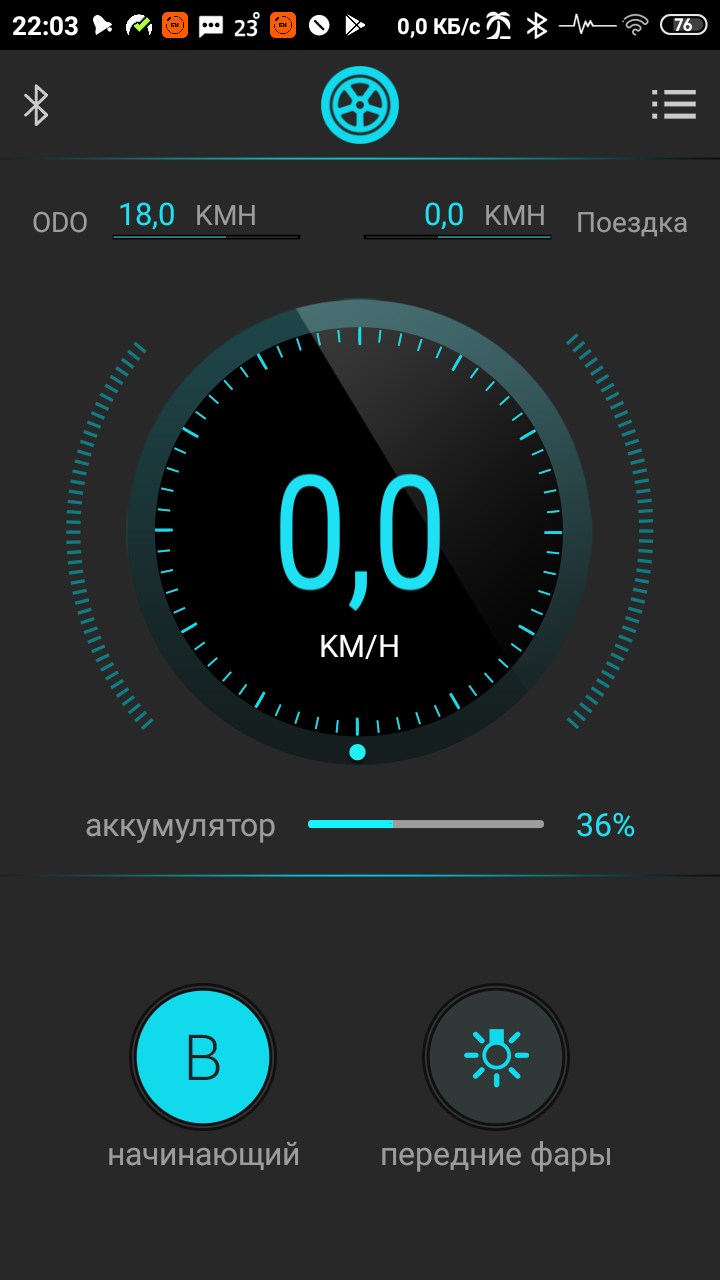
Task: Tap the Bluetooth connection icon
Action: click(x=36, y=105)
